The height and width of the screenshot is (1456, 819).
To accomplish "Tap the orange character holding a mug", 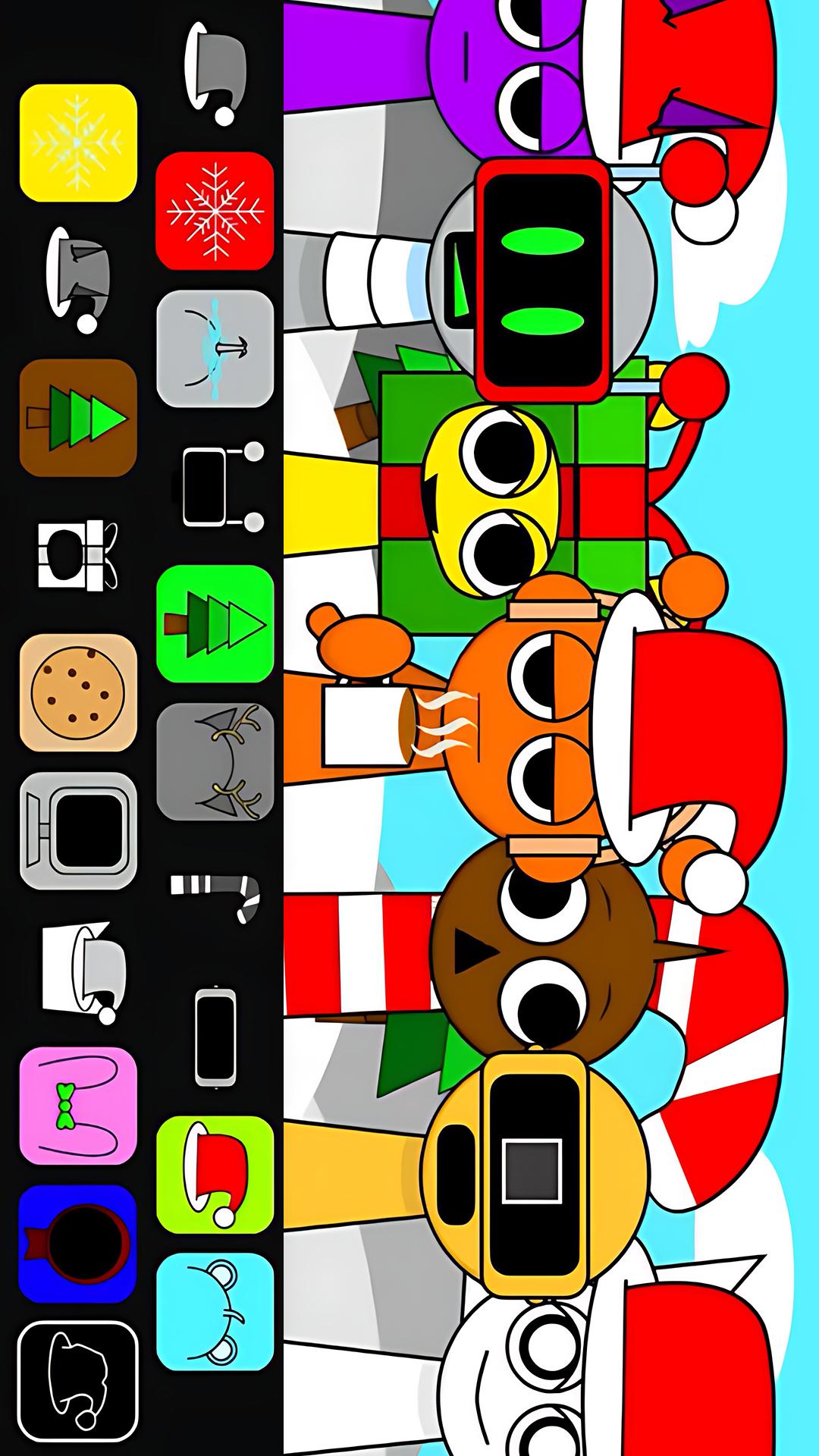I will (x=531, y=720).
